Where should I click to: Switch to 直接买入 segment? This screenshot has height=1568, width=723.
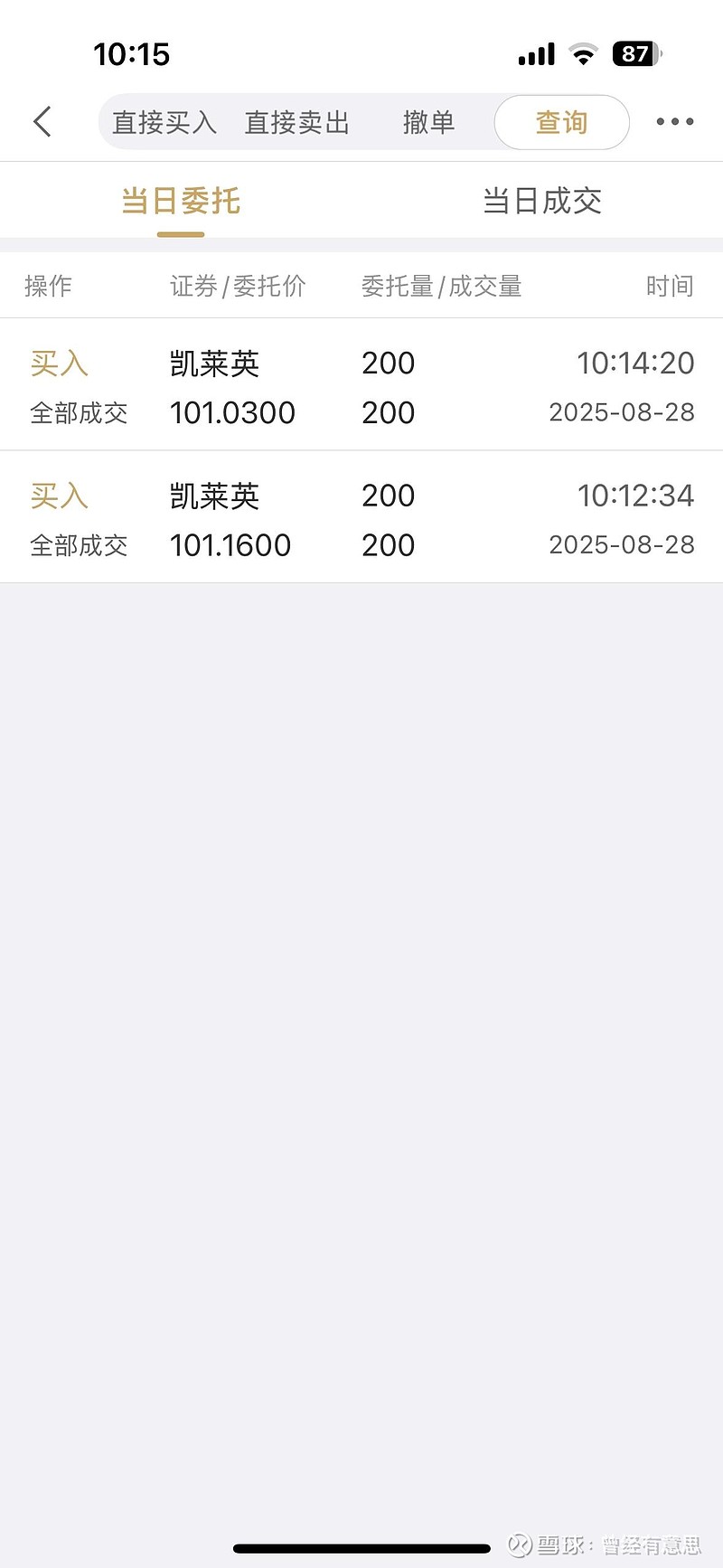coord(164,123)
